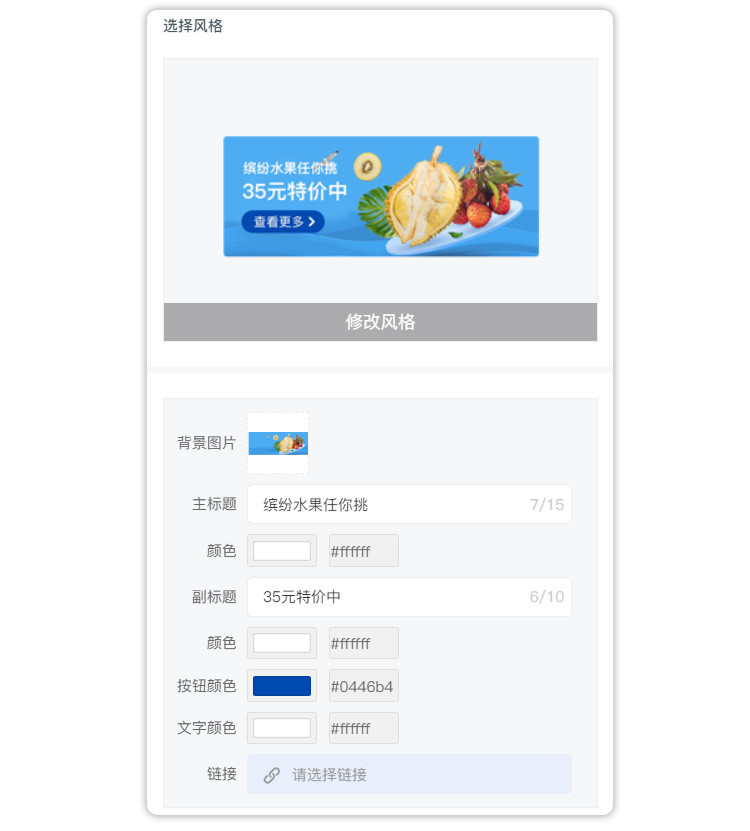
Task: Edit the #0446b4 hex field
Action: coord(363,686)
